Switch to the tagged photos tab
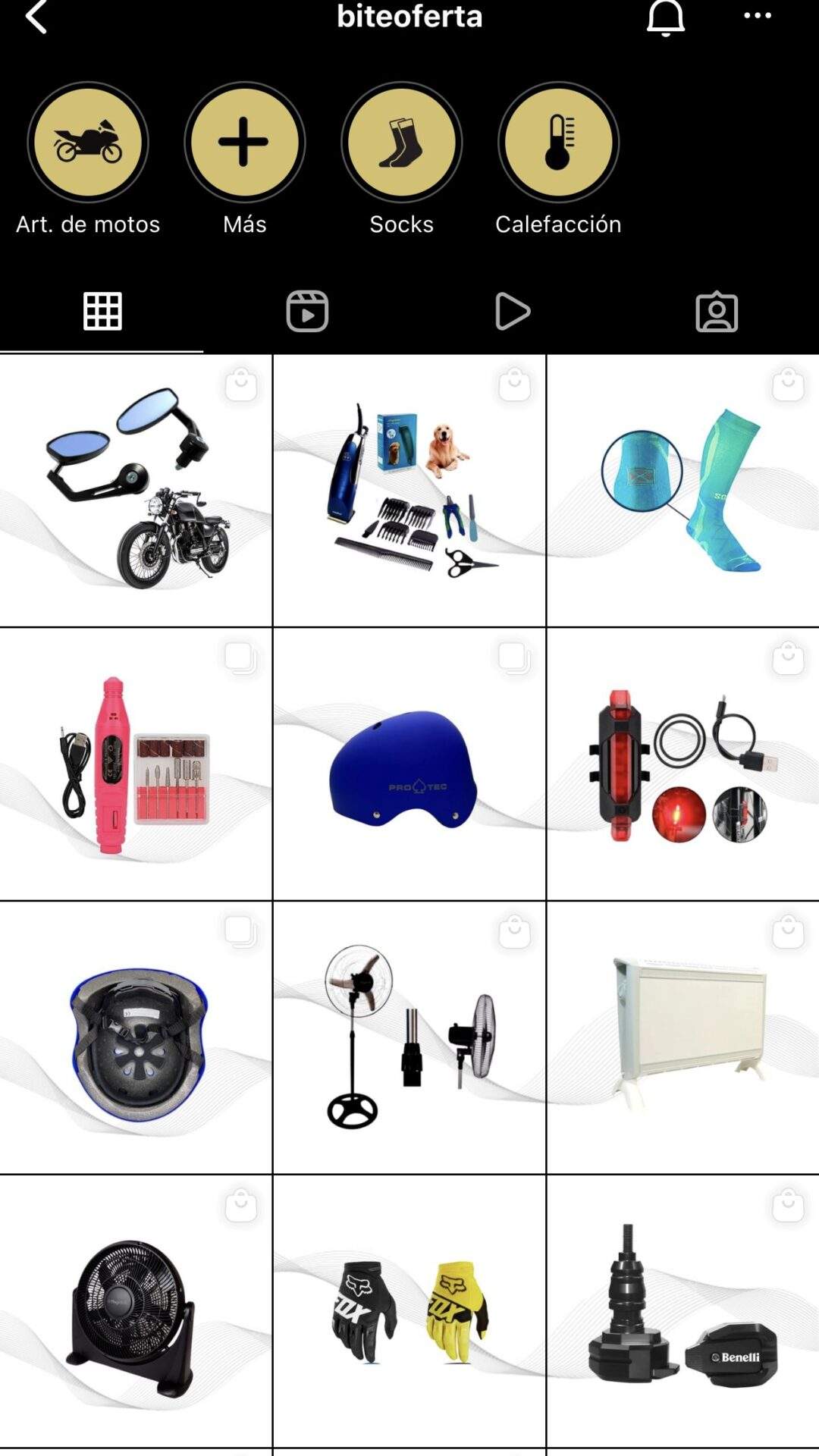The width and height of the screenshot is (819, 1456). 717,311
